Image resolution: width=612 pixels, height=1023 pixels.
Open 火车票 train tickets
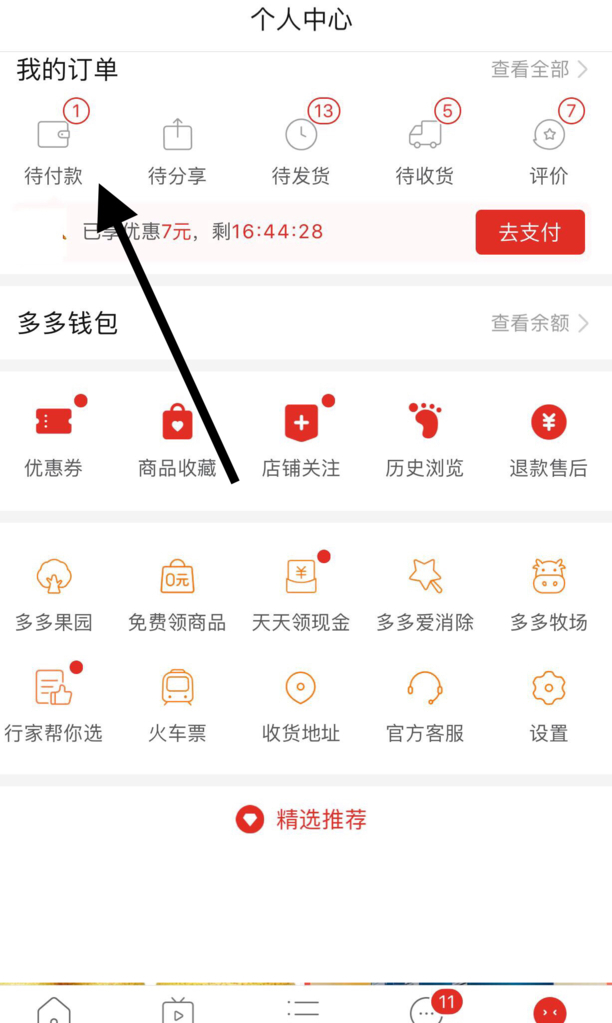177,704
